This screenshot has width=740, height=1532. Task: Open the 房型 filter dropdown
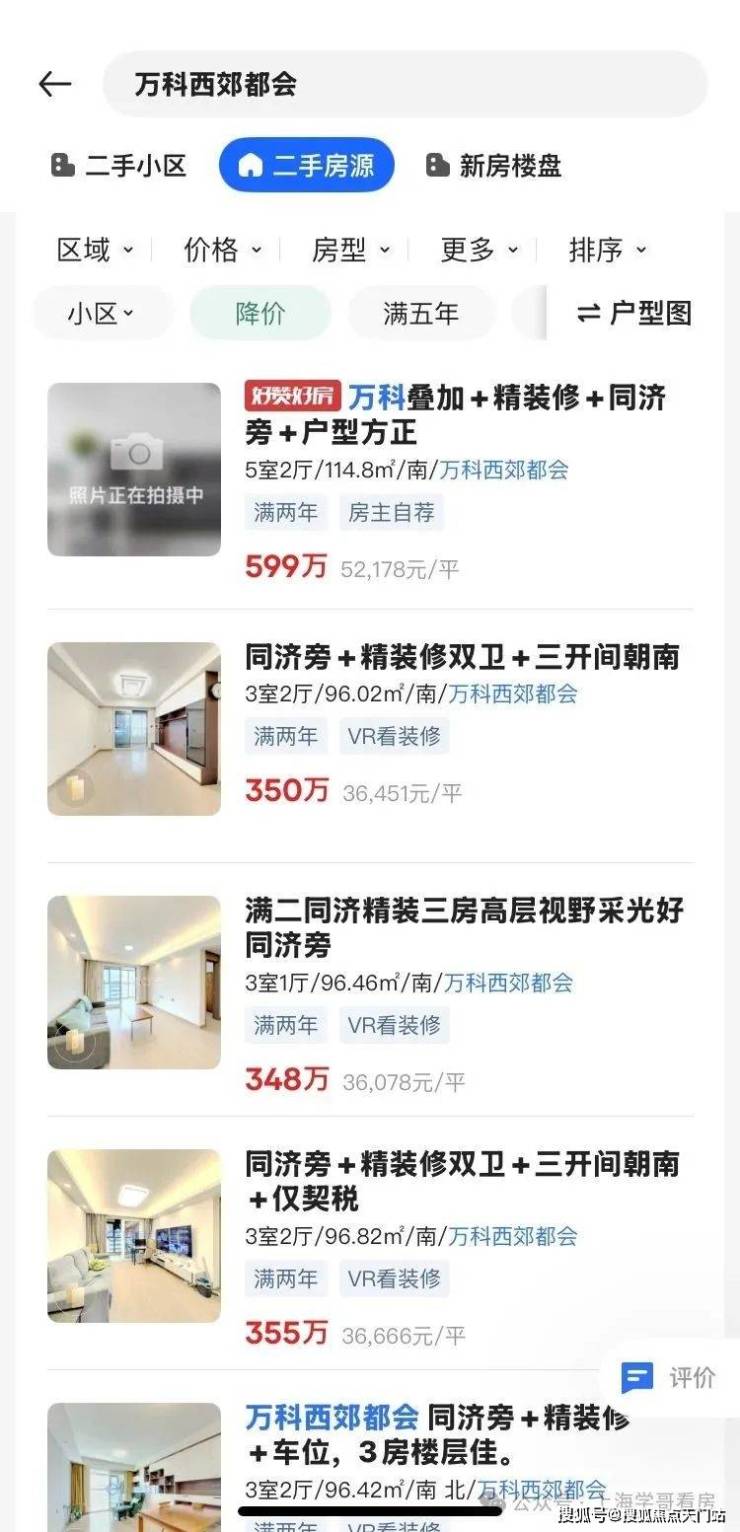click(x=350, y=250)
